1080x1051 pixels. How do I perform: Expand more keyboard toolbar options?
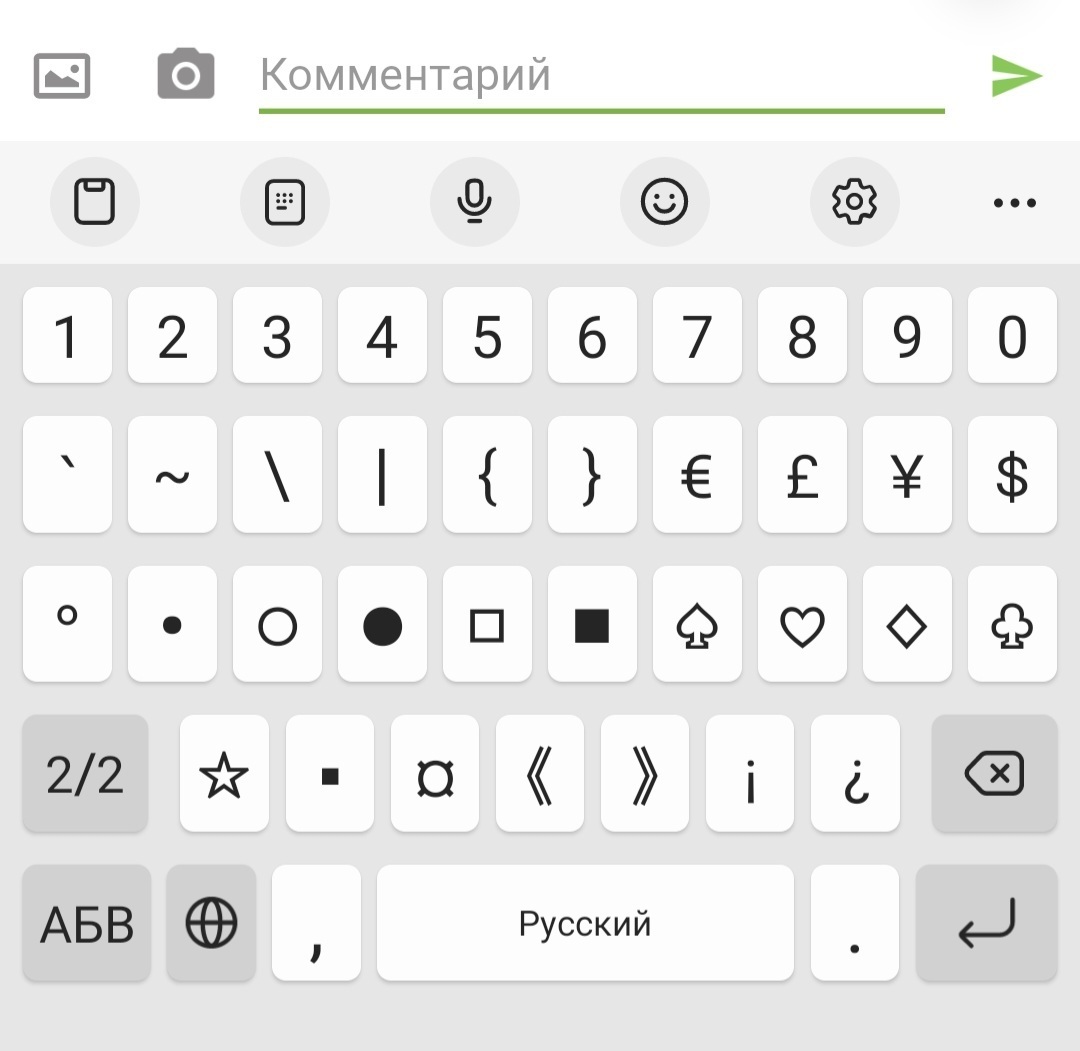click(1014, 203)
